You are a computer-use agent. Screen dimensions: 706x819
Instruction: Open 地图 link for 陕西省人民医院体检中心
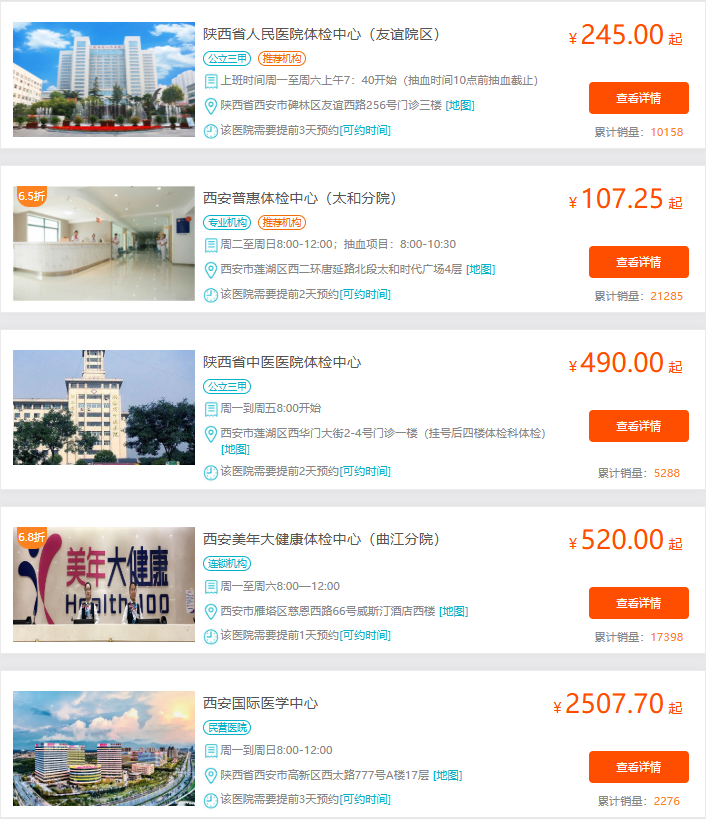[x=459, y=105]
